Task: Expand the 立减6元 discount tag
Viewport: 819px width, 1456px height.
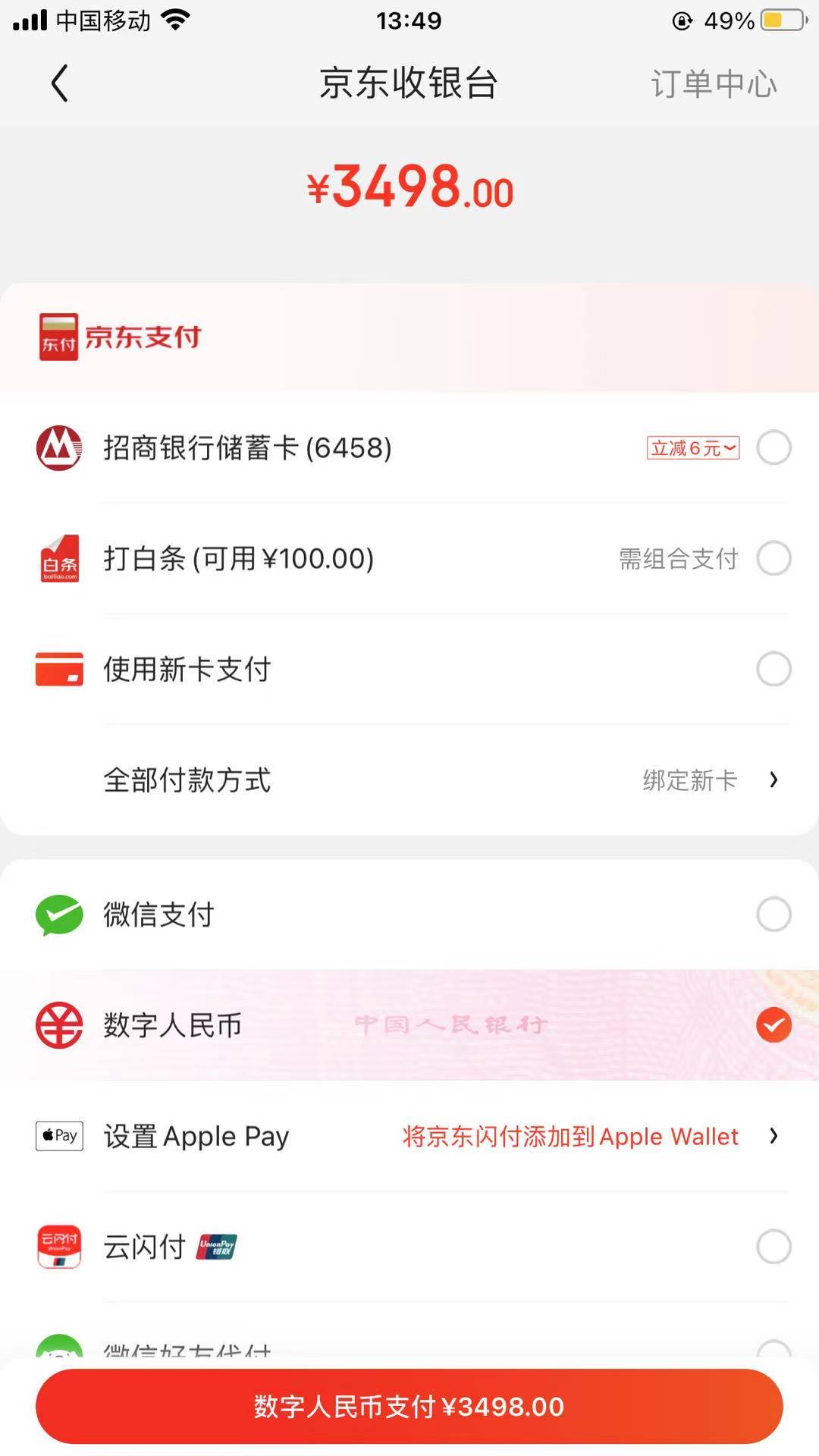Action: point(693,448)
